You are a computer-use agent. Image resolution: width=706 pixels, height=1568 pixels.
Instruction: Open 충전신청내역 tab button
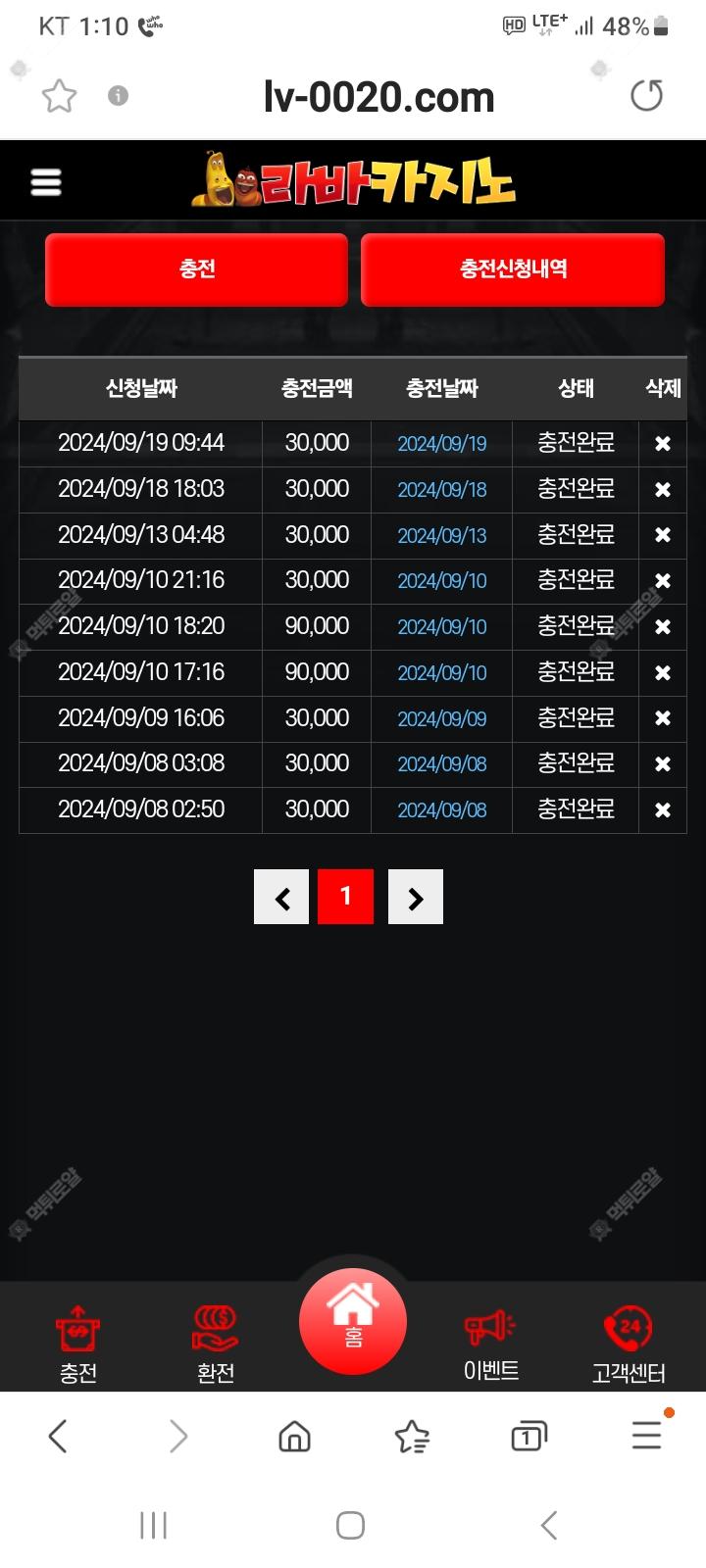coord(513,269)
